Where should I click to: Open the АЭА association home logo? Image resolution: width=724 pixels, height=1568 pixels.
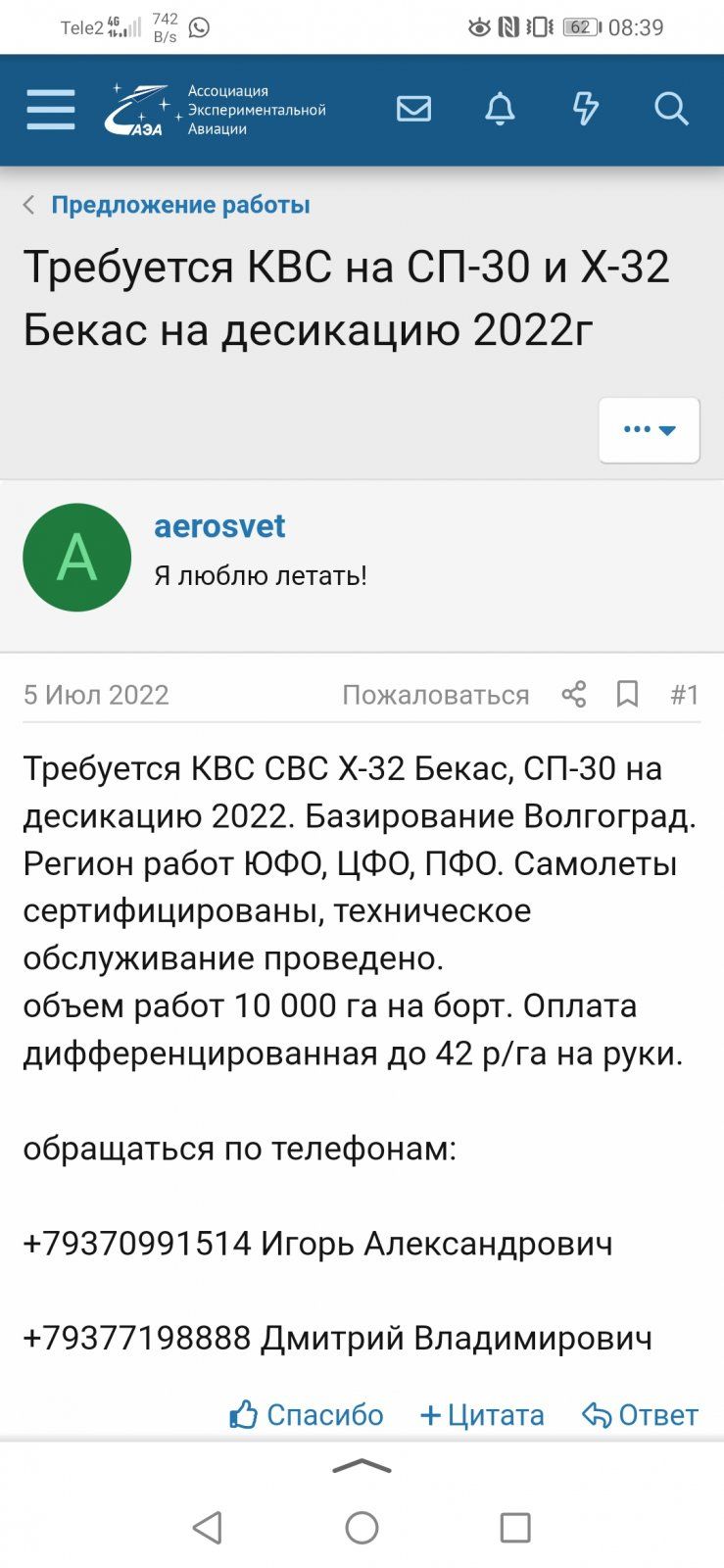pyautogui.click(x=216, y=109)
